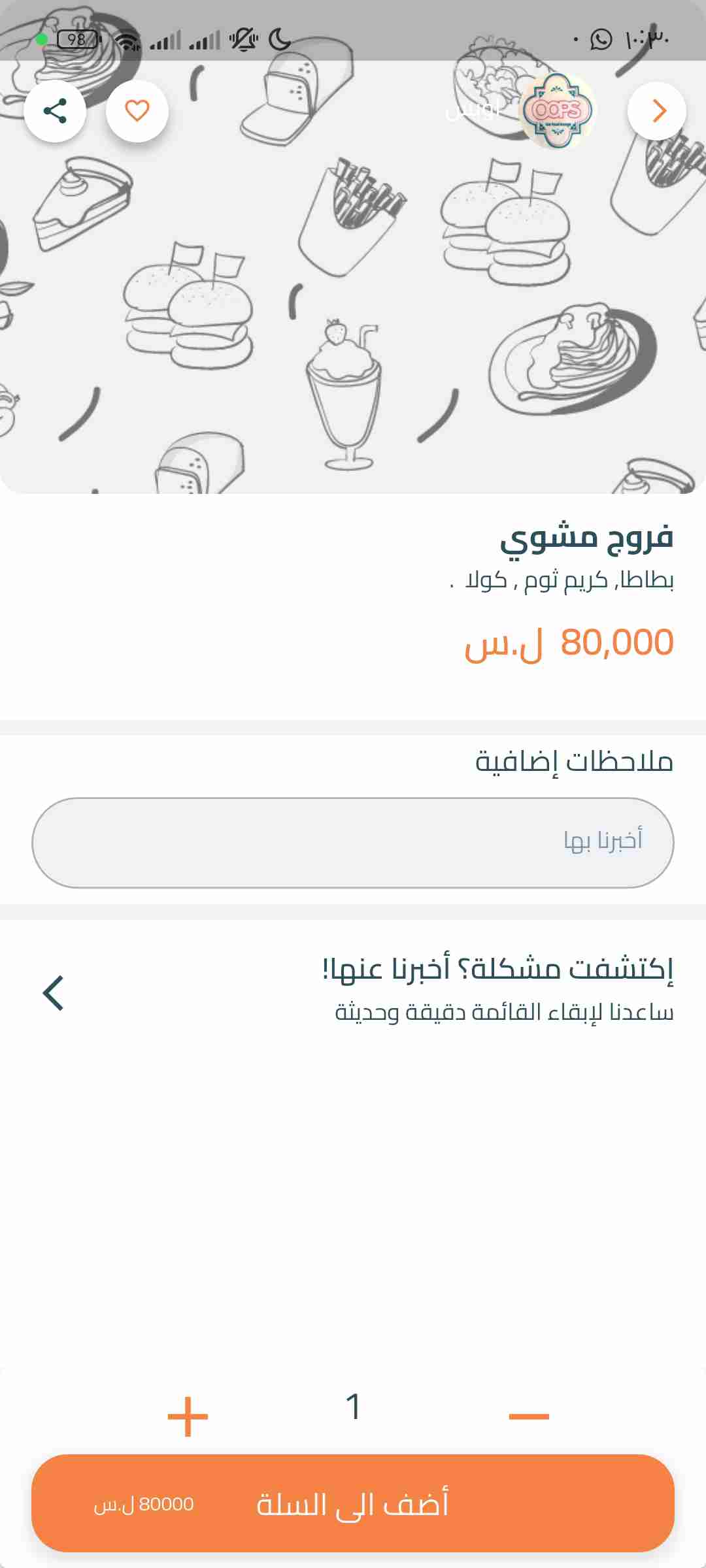
Task: Decrease quantity with the minus button
Action: click(x=529, y=1416)
